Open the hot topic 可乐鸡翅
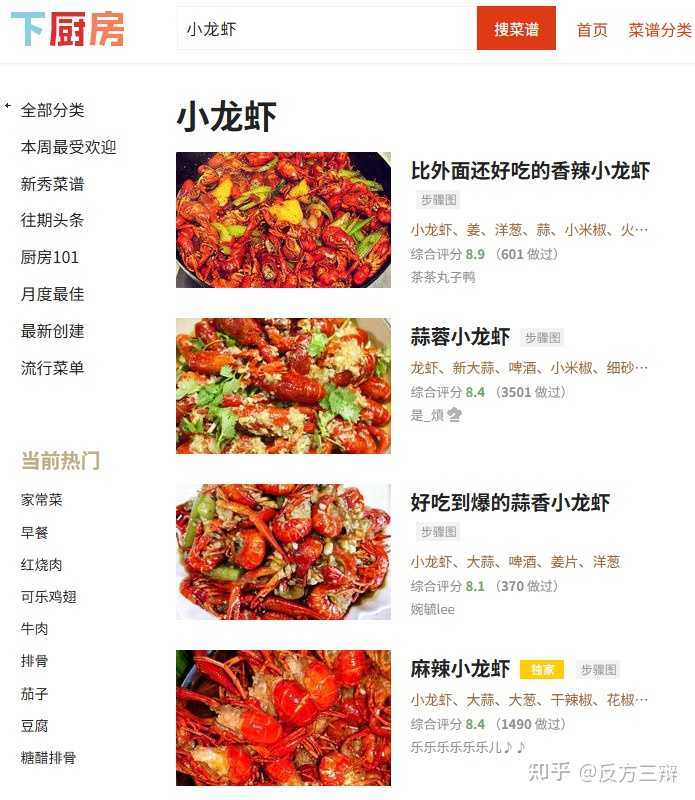 point(48,597)
